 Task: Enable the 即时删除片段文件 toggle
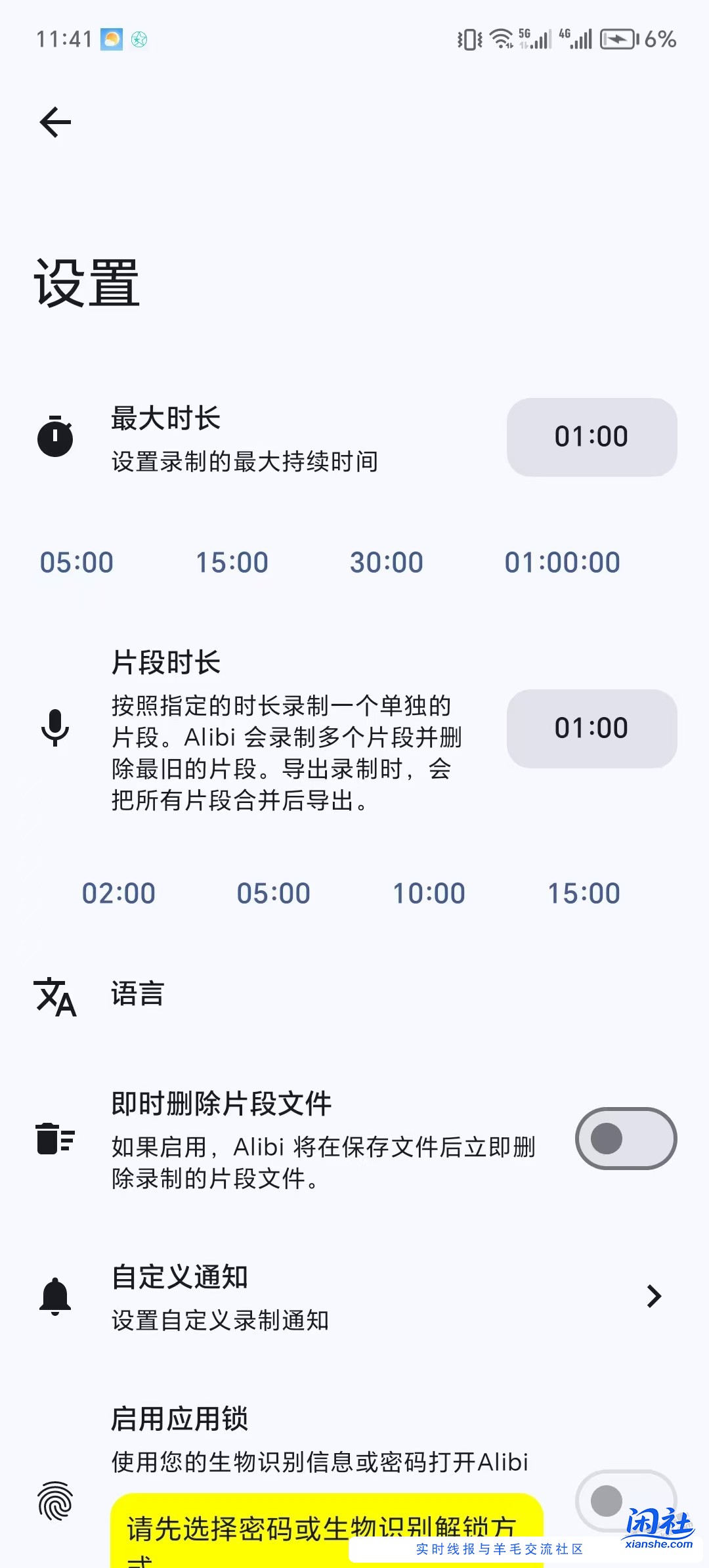coord(625,1138)
